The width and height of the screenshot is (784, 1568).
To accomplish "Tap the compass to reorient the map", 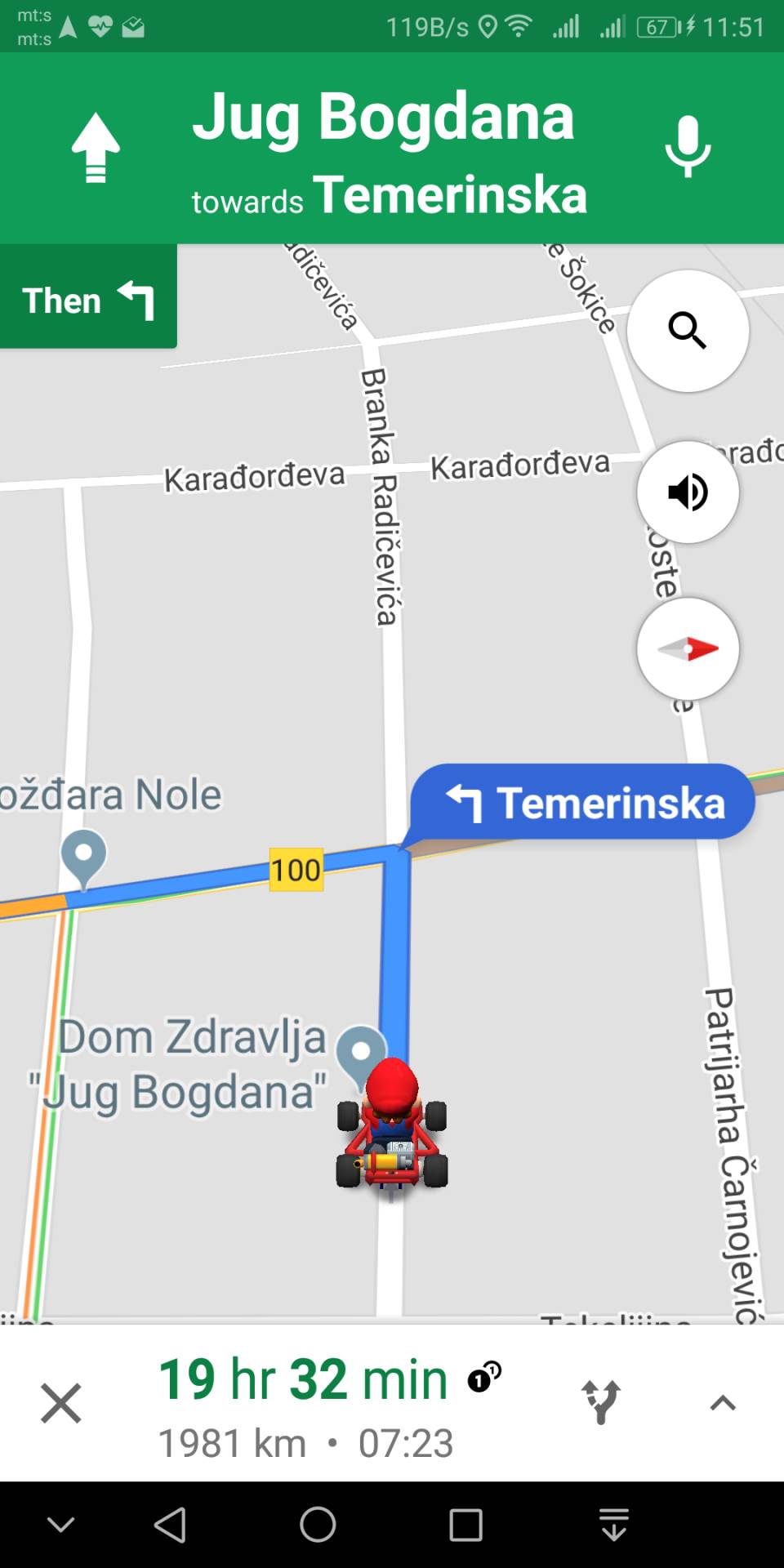I will click(x=688, y=648).
